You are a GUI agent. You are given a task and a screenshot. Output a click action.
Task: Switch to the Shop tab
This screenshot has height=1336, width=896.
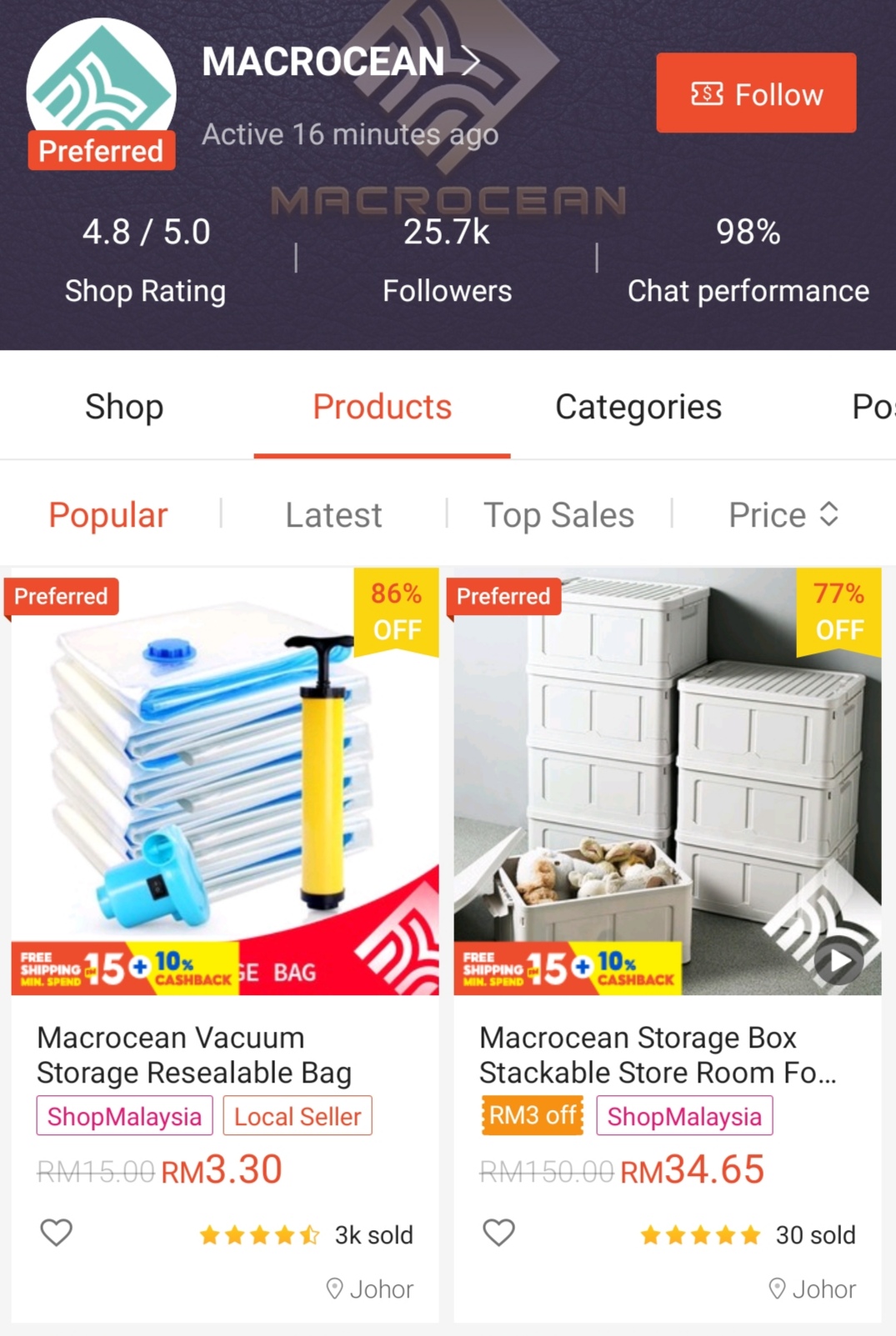pos(124,407)
